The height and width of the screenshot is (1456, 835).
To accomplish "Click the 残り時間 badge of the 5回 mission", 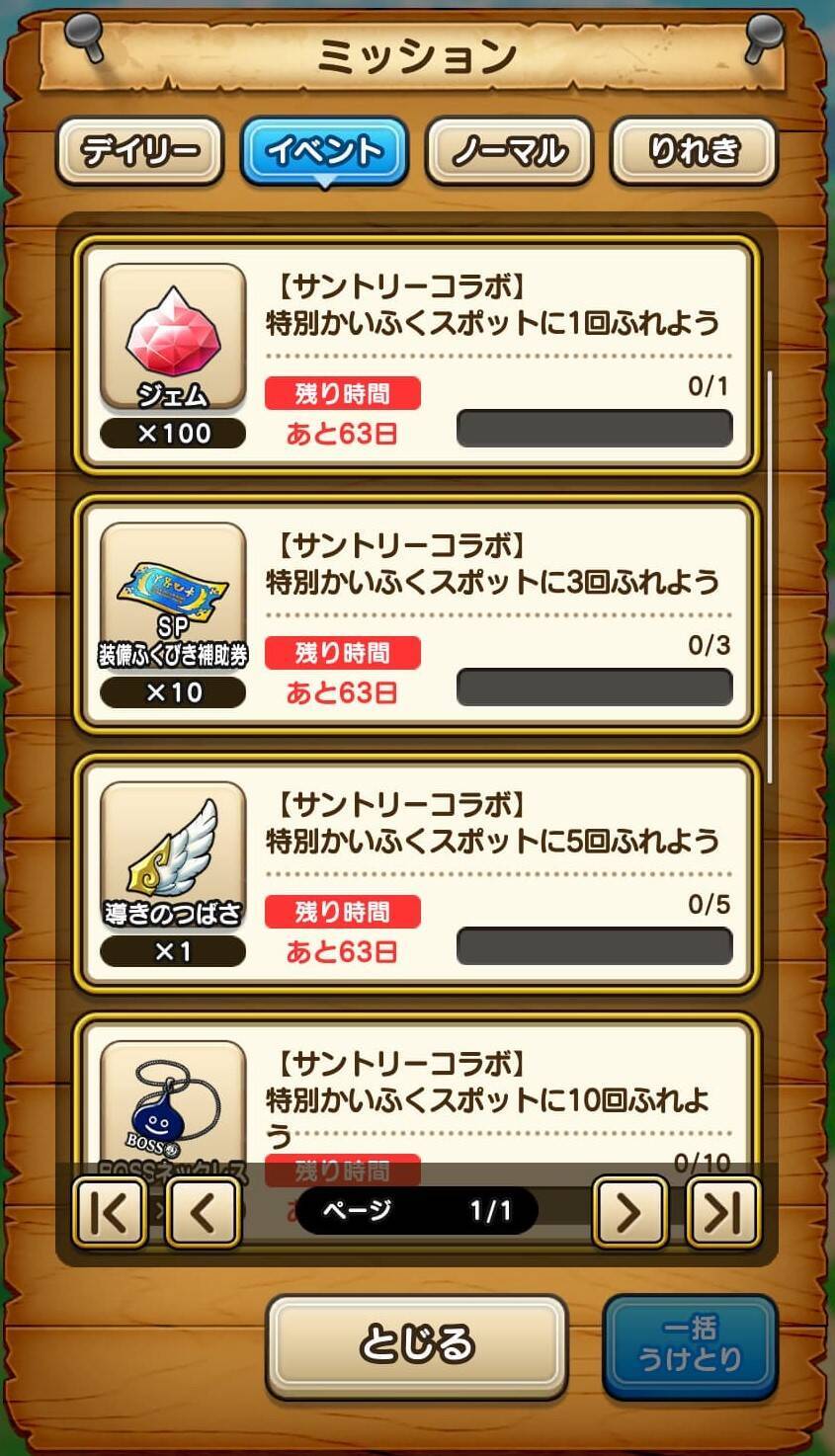I will (344, 912).
